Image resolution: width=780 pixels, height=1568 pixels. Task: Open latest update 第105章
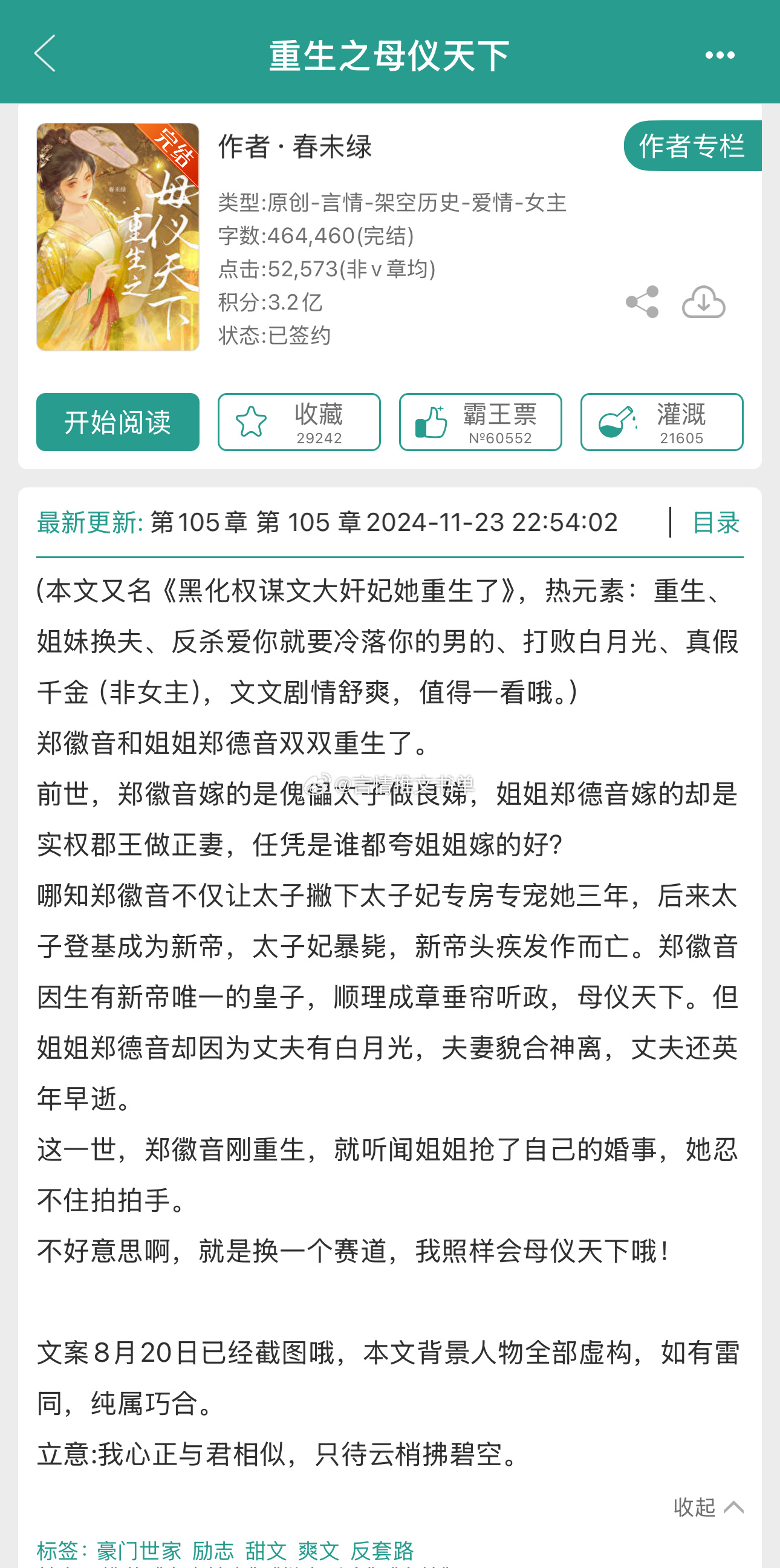[383, 522]
